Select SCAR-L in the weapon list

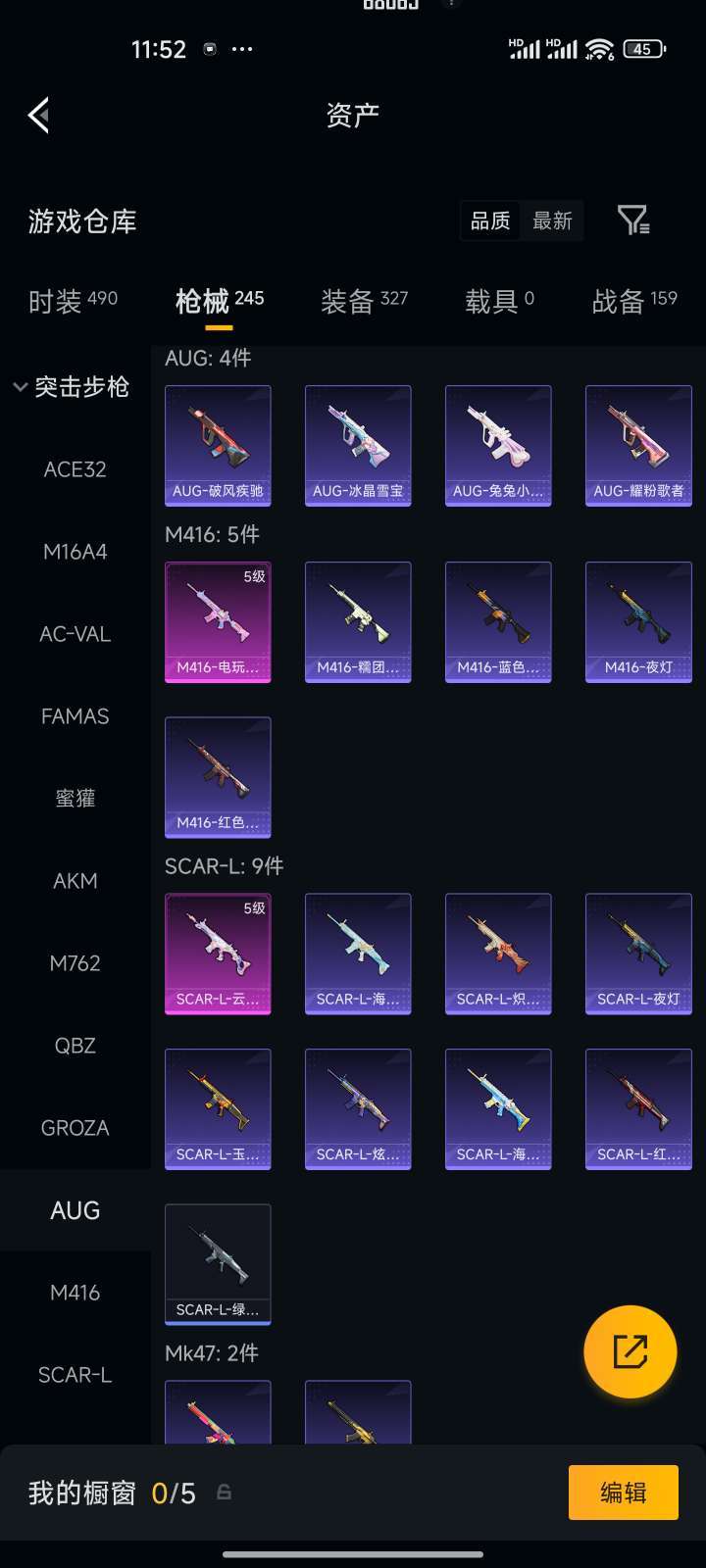pyautogui.click(x=76, y=1375)
